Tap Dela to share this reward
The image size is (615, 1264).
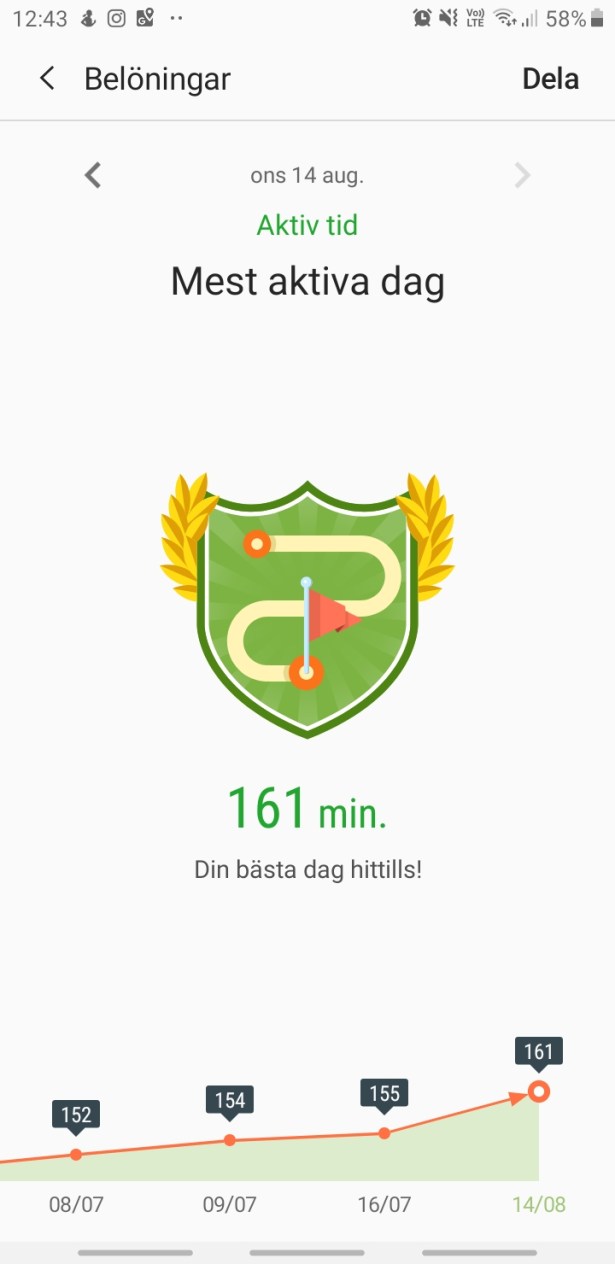550,79
